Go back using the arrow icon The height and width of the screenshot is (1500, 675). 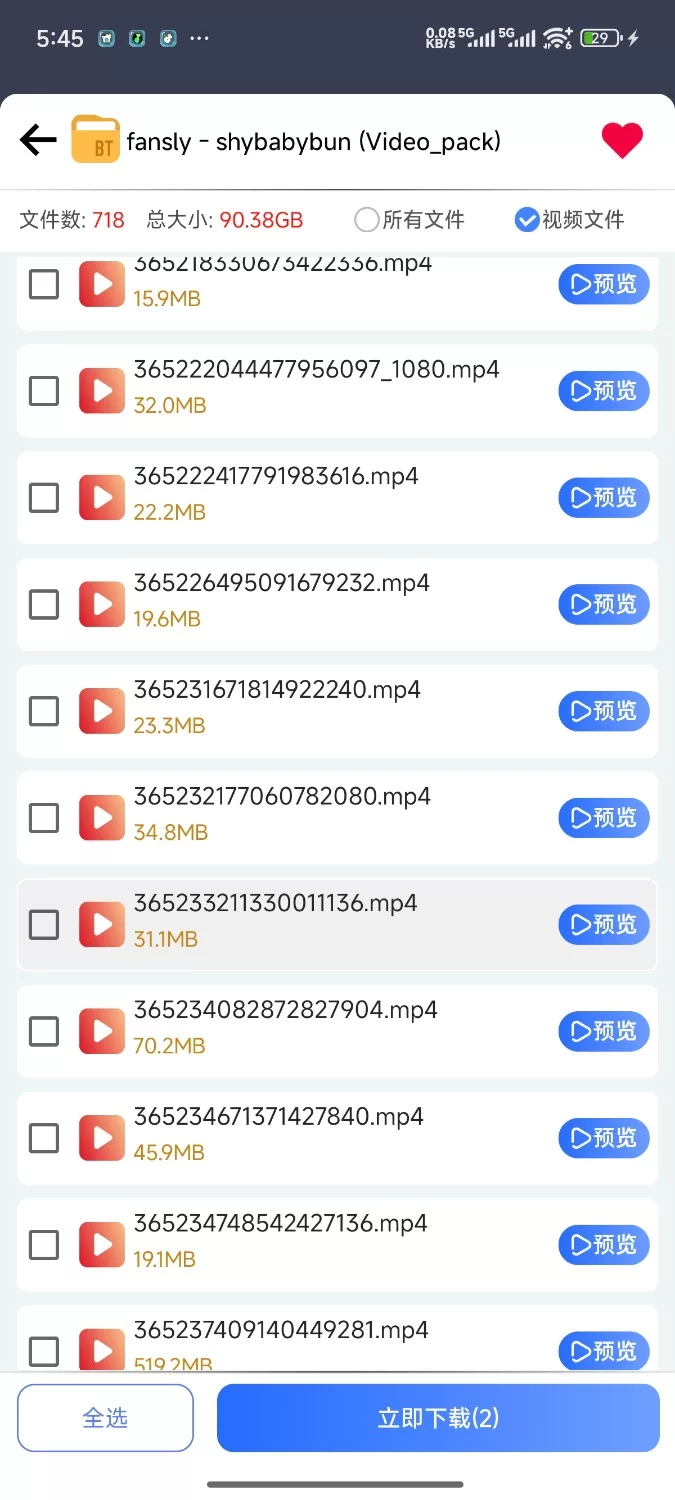click(x=38, y=140)
